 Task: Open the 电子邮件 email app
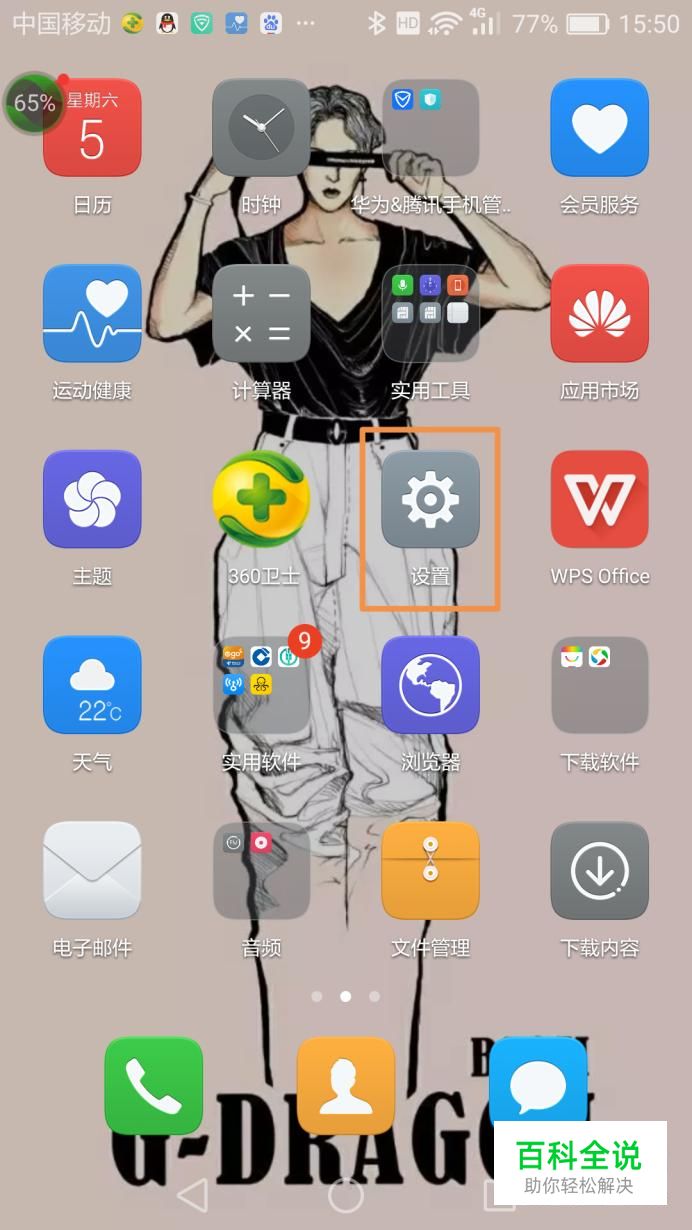pyautogui.click(x=92, y=870)
